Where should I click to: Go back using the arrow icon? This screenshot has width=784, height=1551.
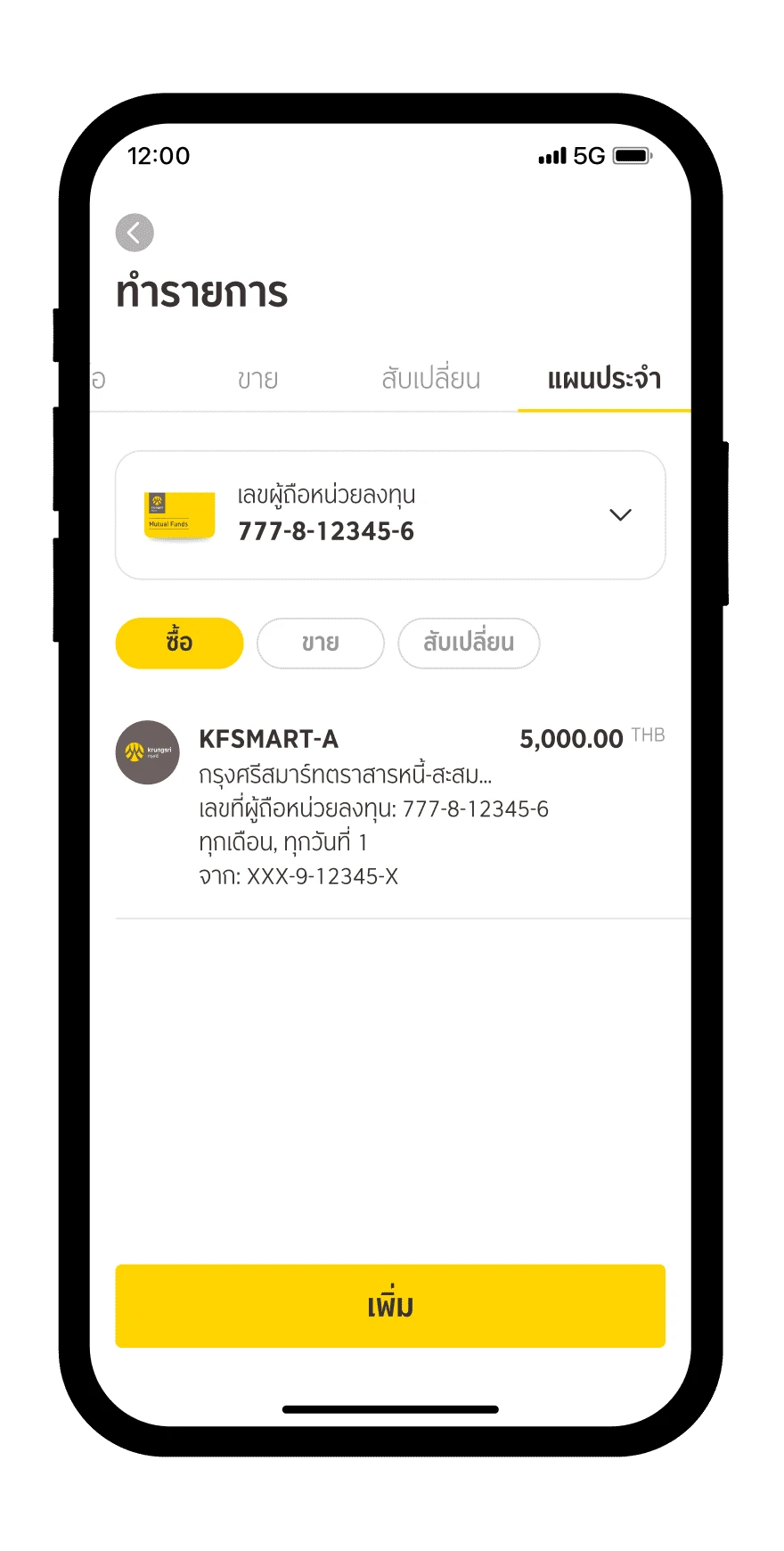135,233
